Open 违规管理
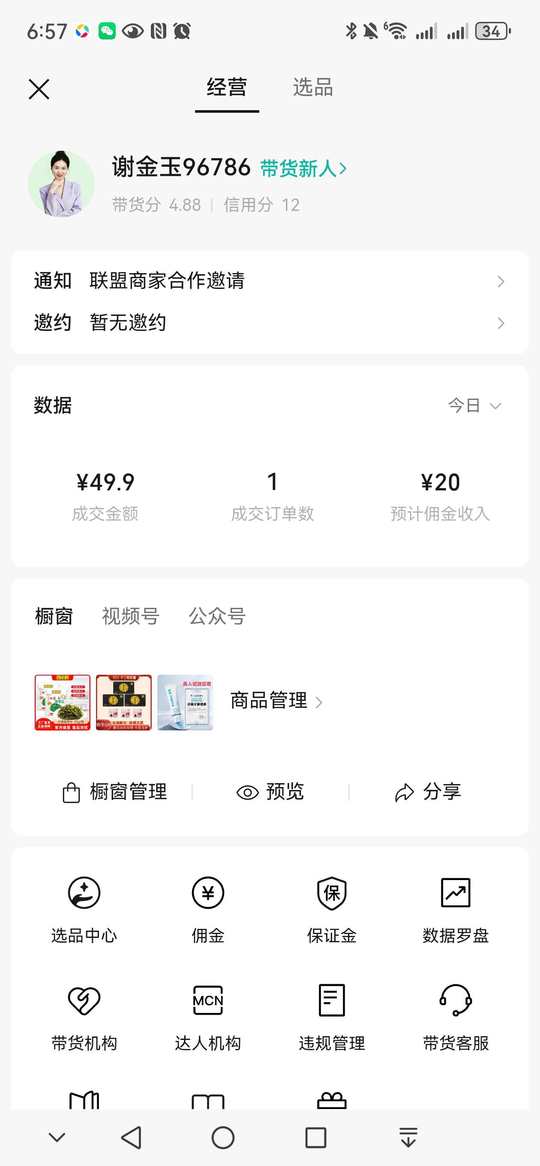The image size is (540, 1166). [332, 1018]
